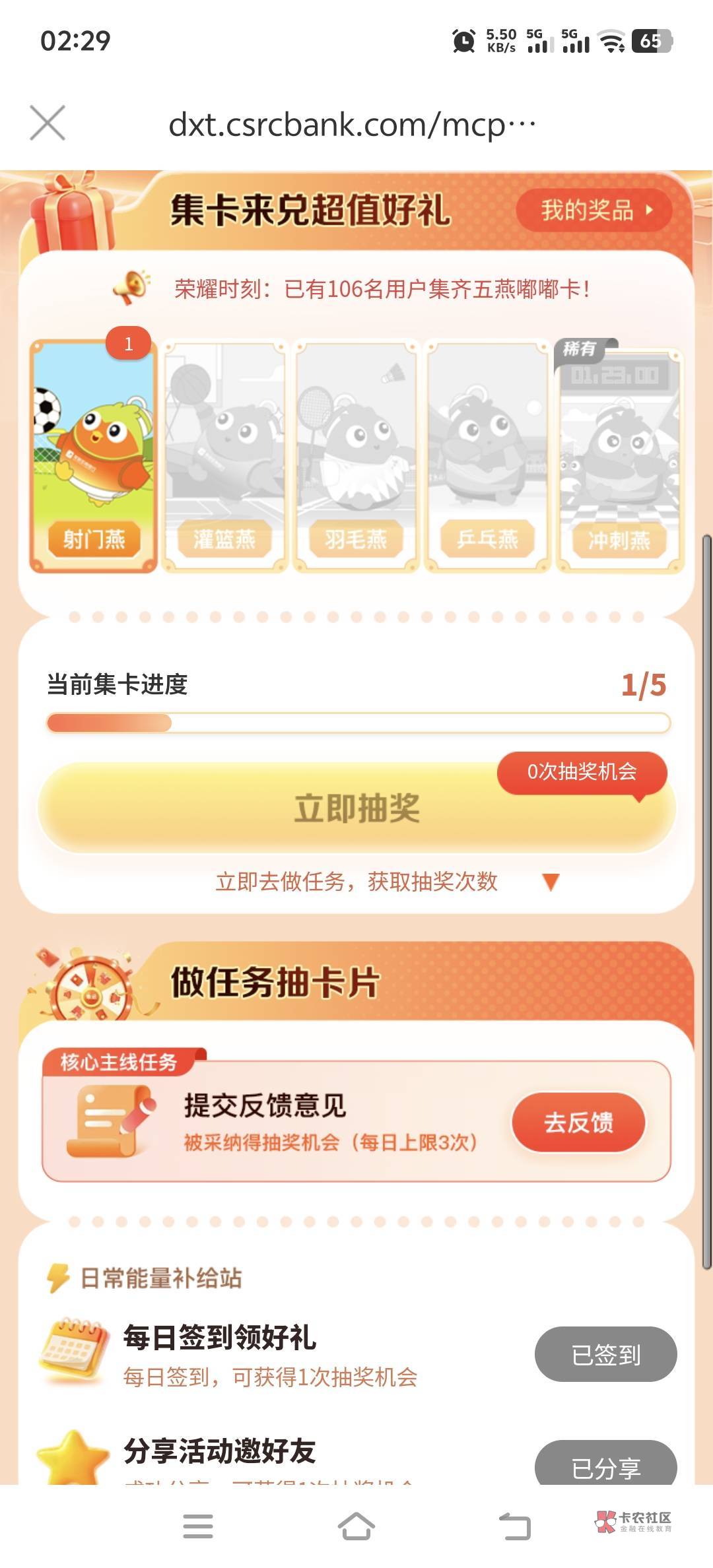Tap the 已签到 check-in button
The height and width of the screenshot is (1568, 713).
605,1354
